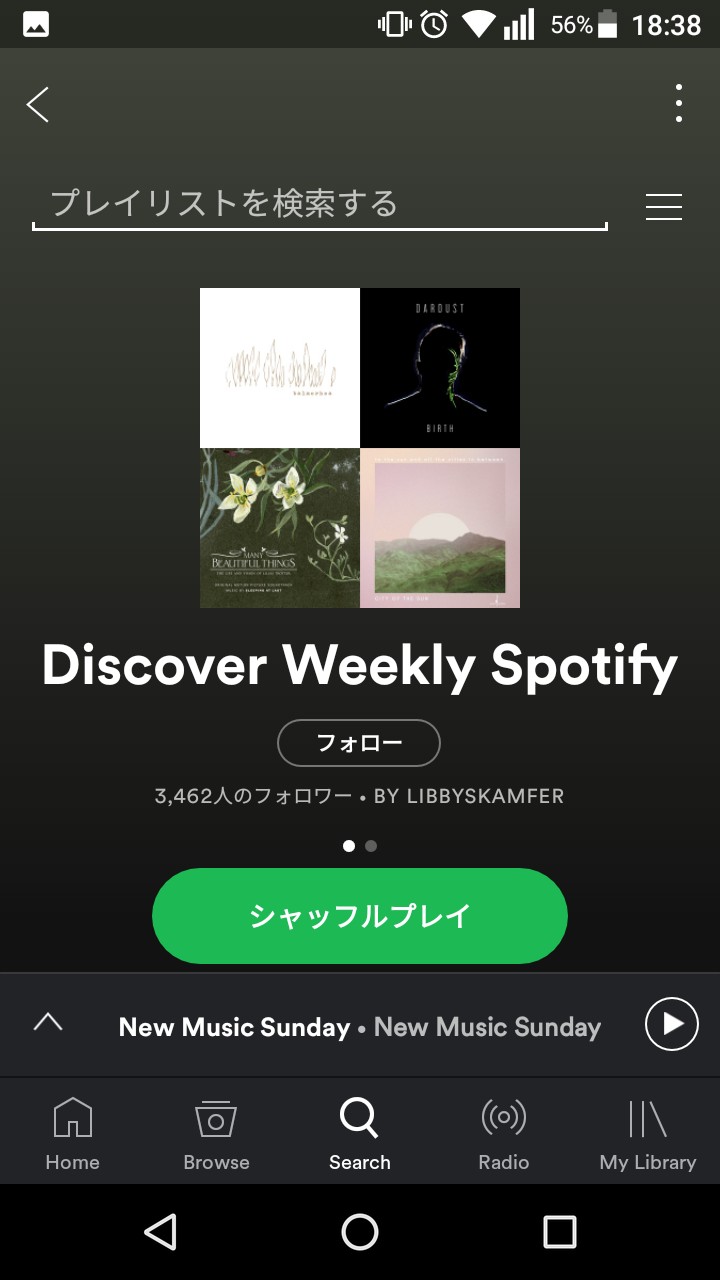Open the three-dot overflow menu
The width and height of the screenshot is (720, 1280).
pos(678,103)
